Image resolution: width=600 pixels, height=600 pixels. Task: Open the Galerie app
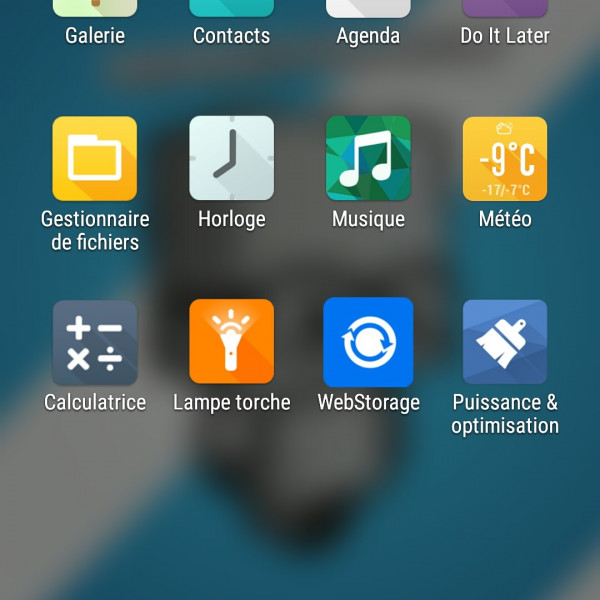pos(95,10)
